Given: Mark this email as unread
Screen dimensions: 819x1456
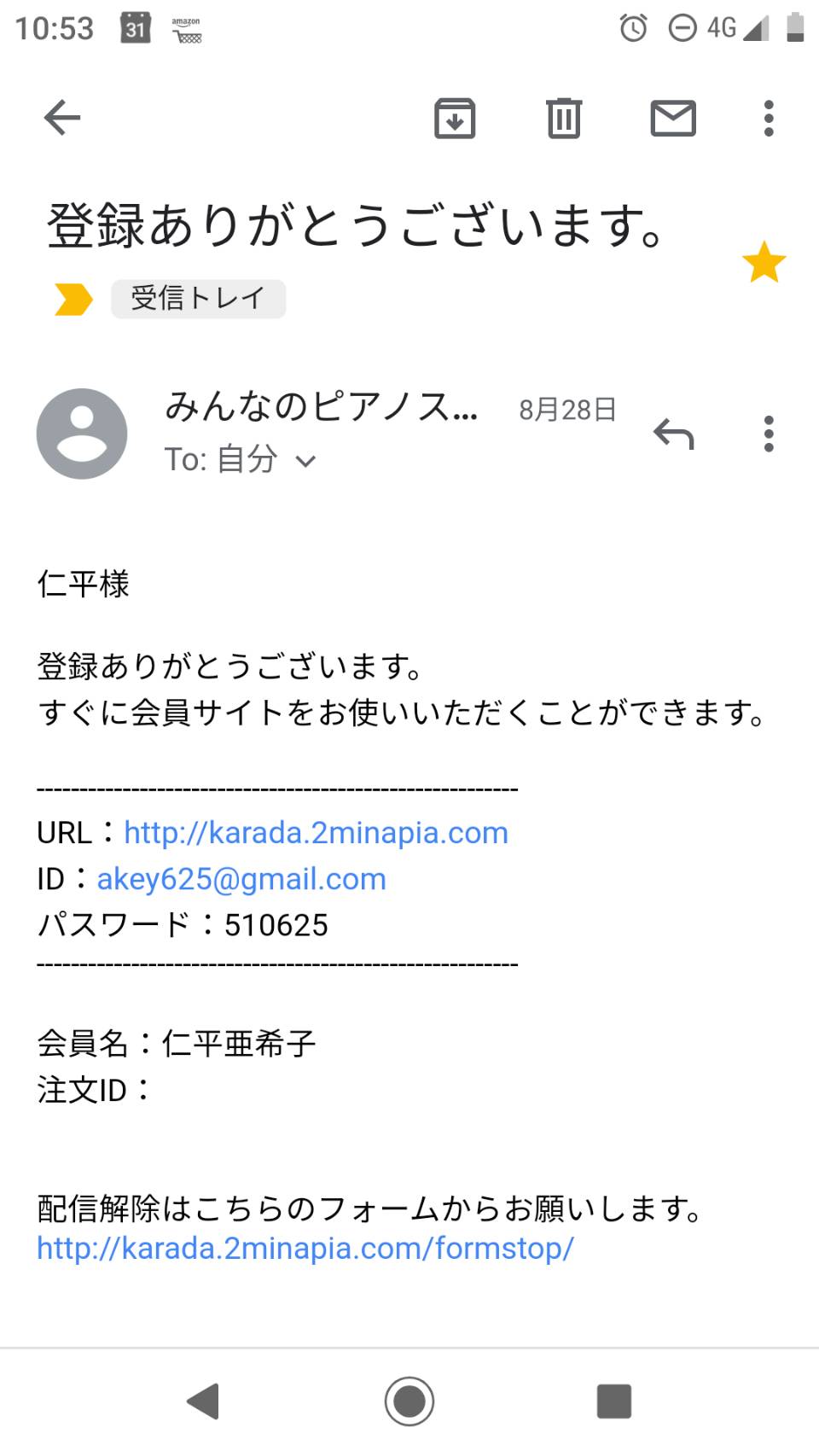Looking at the screenshot, I should click(x=673, y=118).
